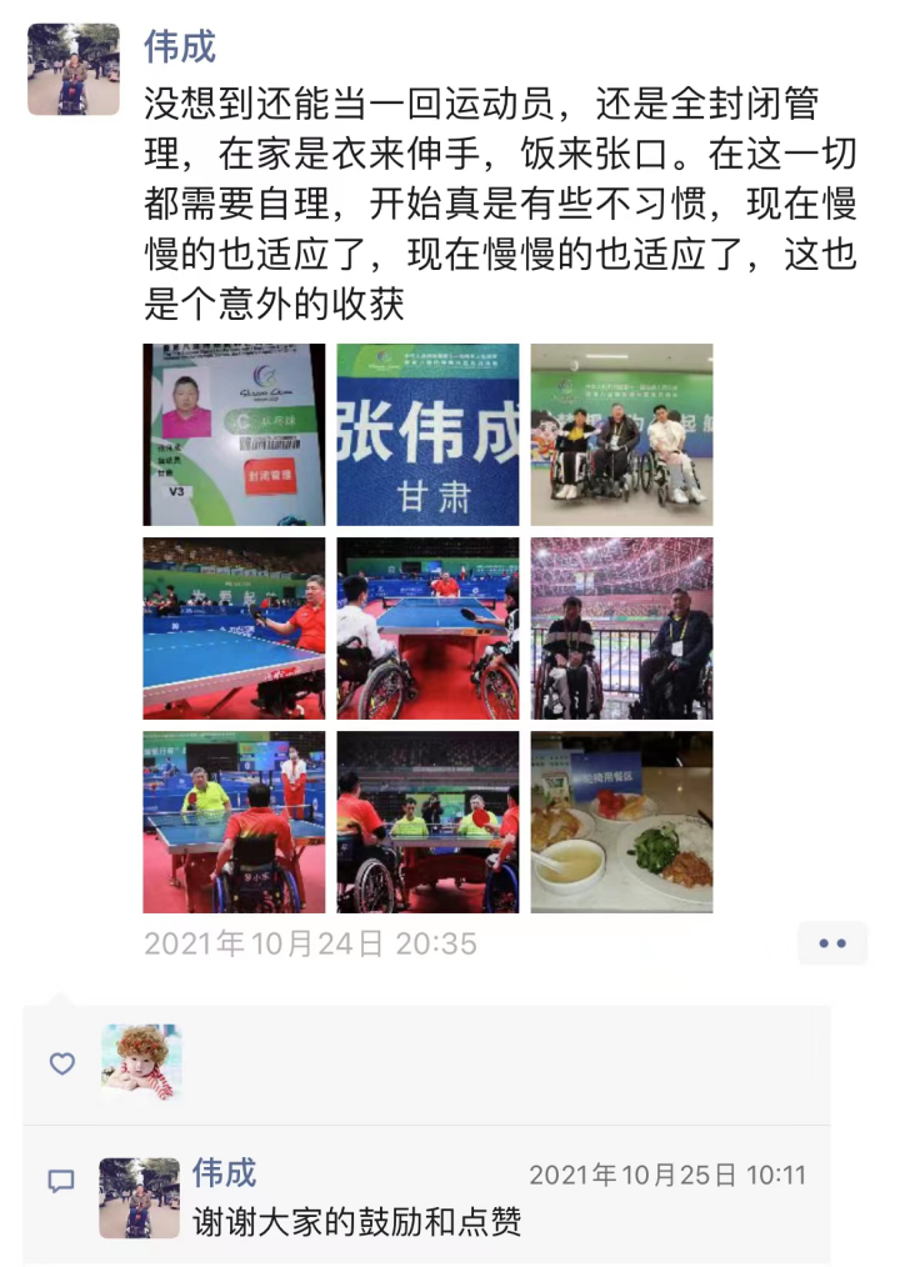Open the athlete ID badge photo

pos(234,434)
